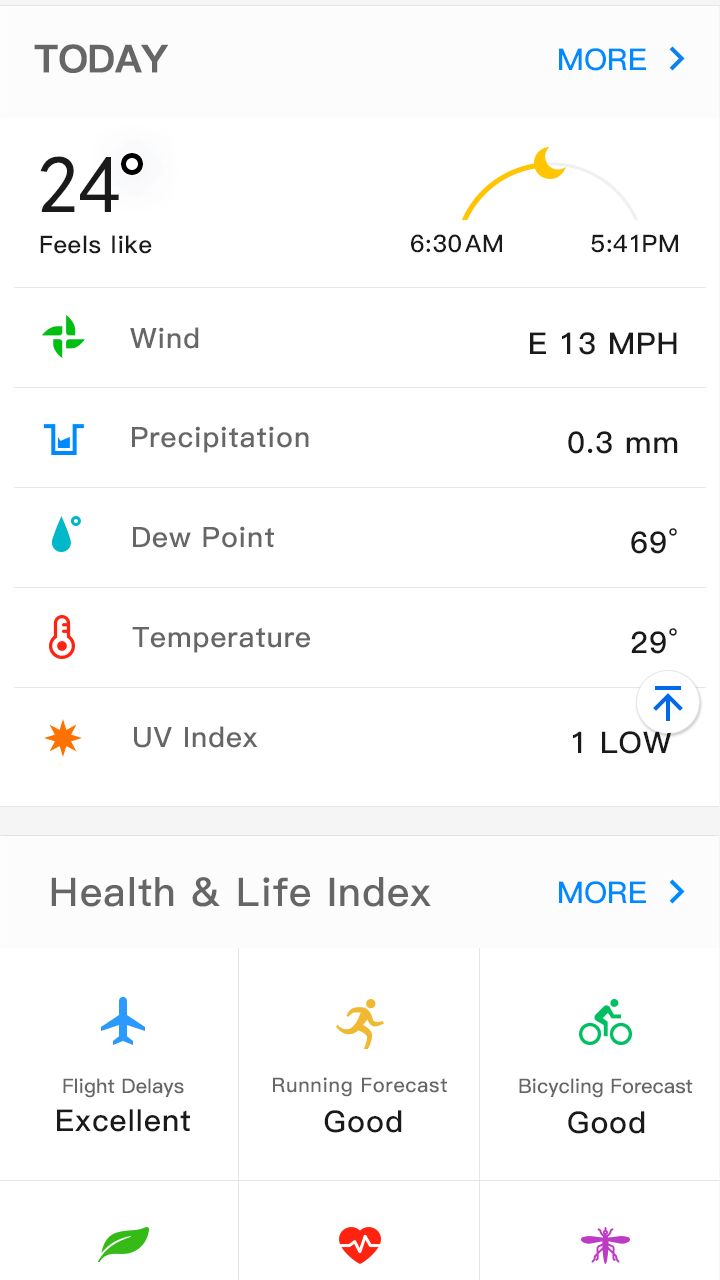
Task: Open the green leaf index tile
Action: coord(120,1232)
